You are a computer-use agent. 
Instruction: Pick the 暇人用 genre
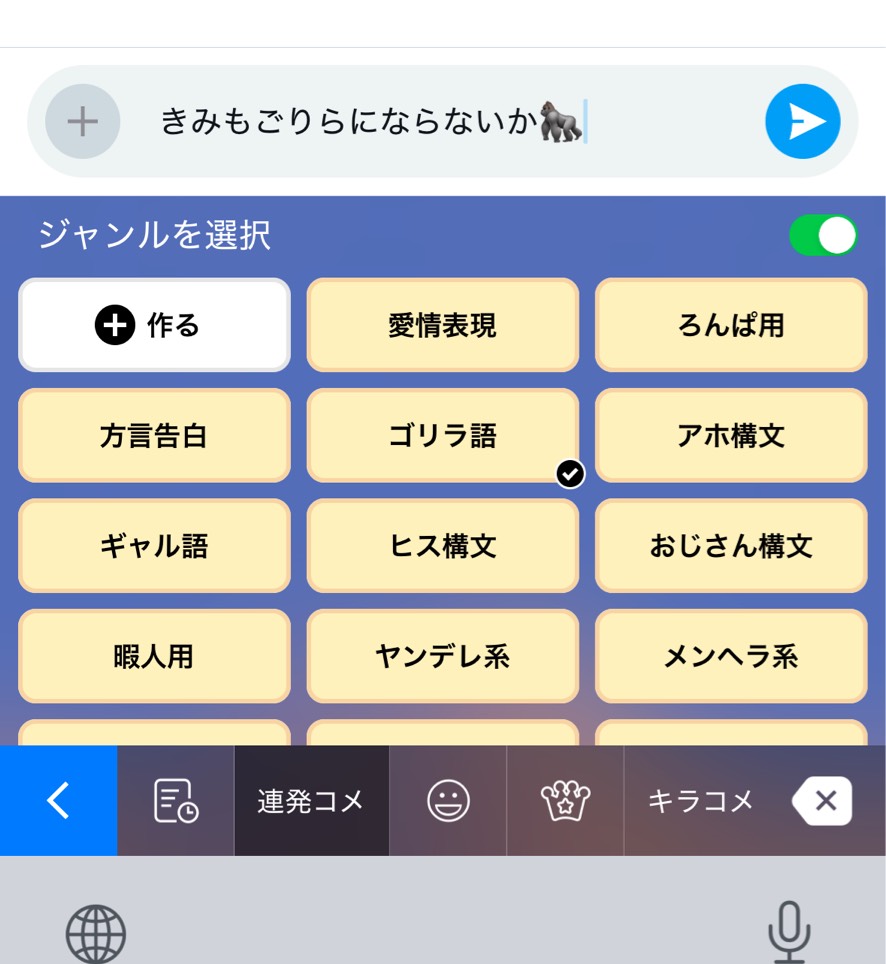pos(154,656)
